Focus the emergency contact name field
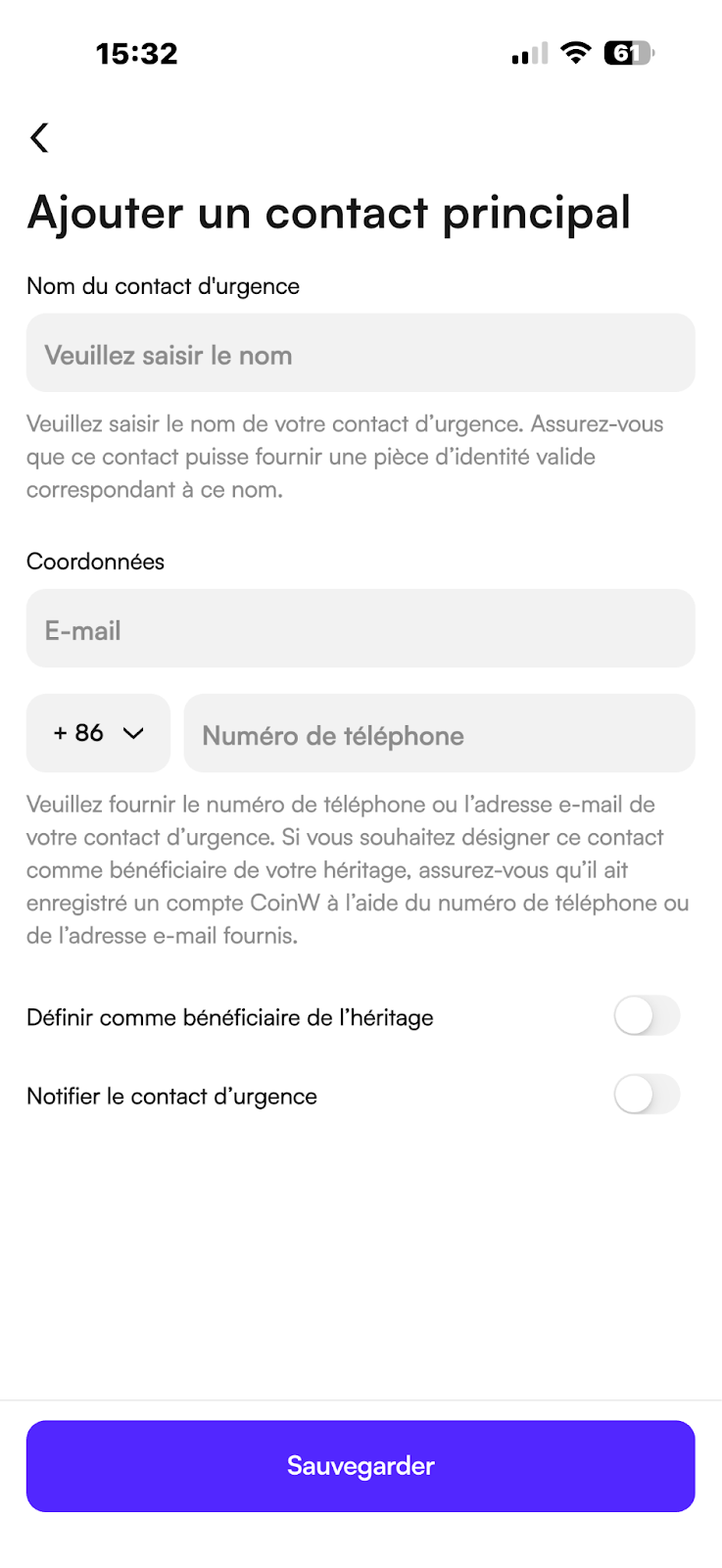The height and width of the screenshot is (1568, 722). tap(361, 353)
